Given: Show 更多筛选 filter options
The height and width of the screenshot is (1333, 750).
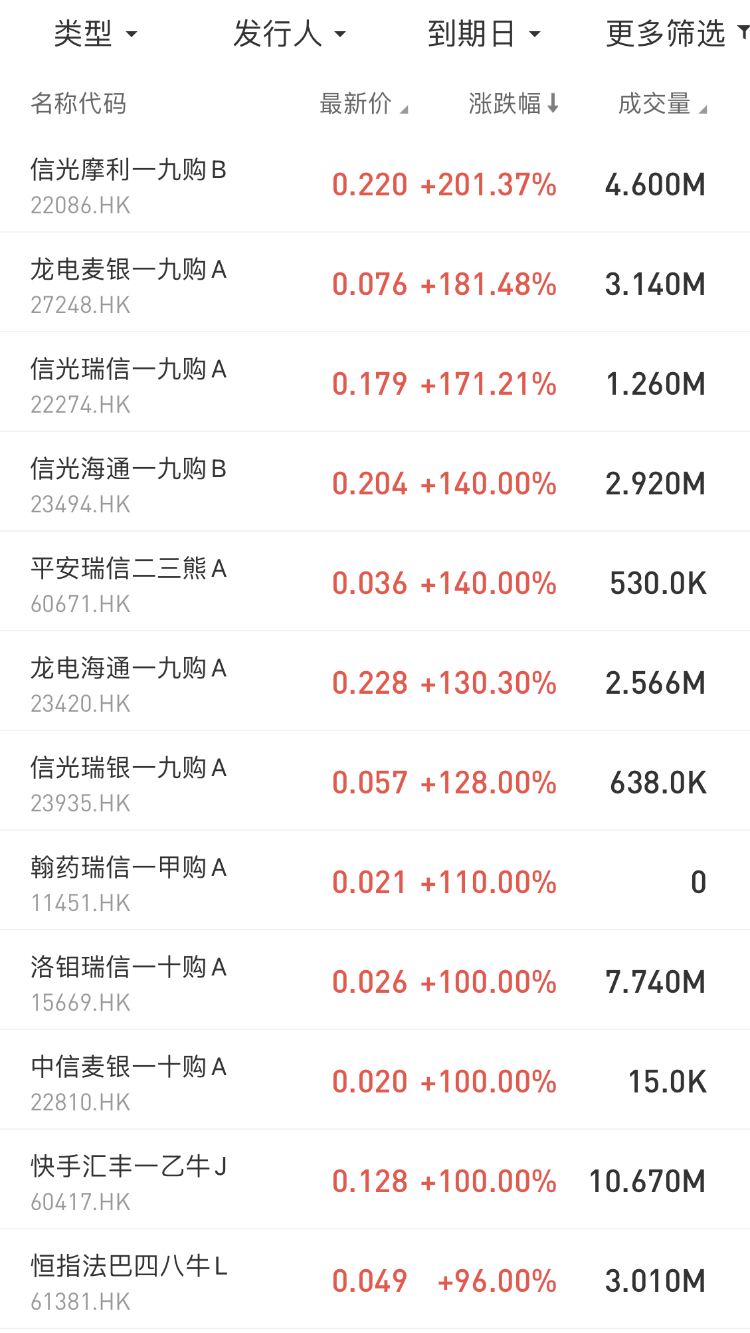Looking at the screenshot, I should tap(675, 35).
